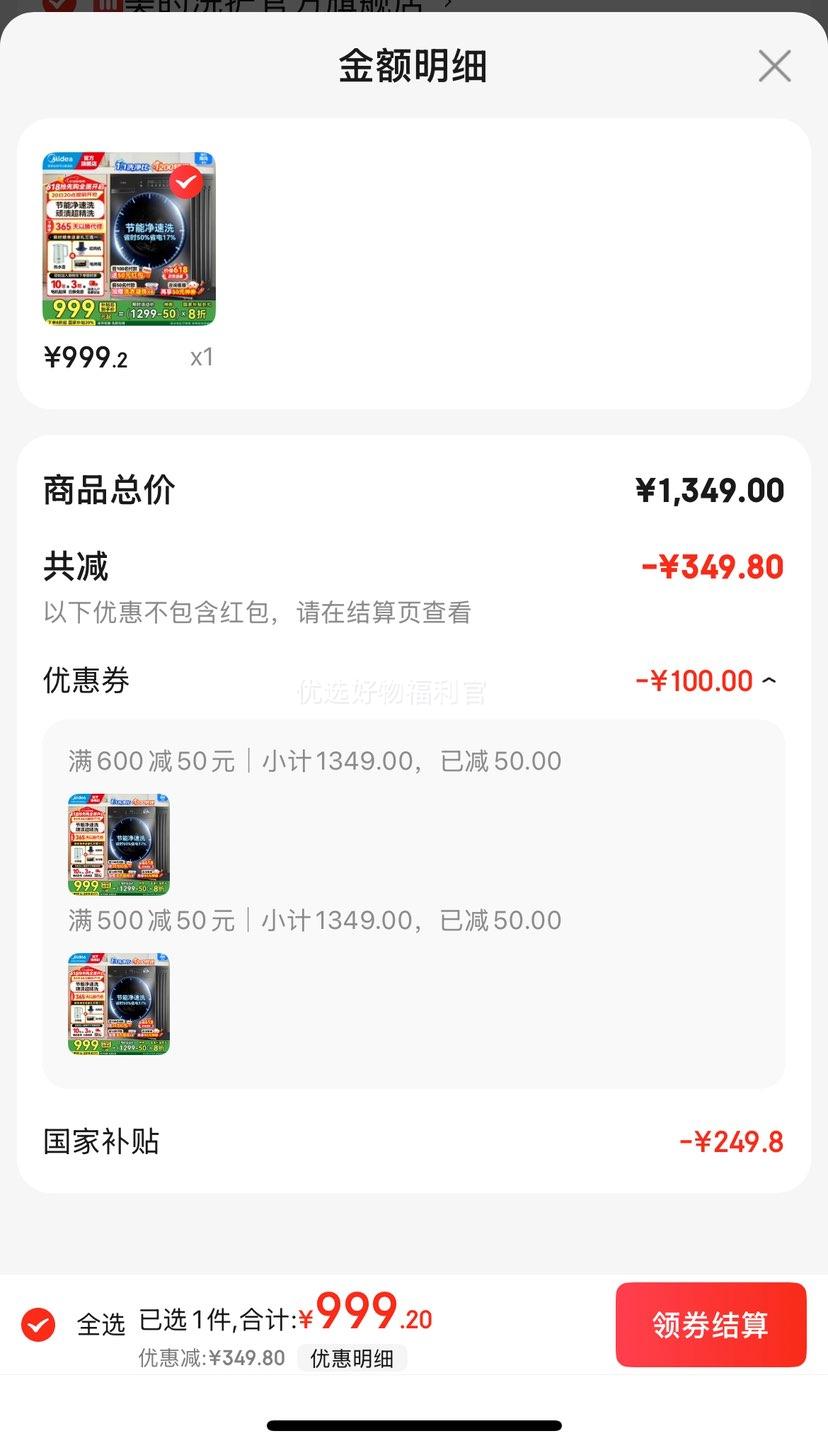Uncheck the 全选 select-all checkbox
This screenshot has width=828, height=1448.
[x=38, y=1324]
